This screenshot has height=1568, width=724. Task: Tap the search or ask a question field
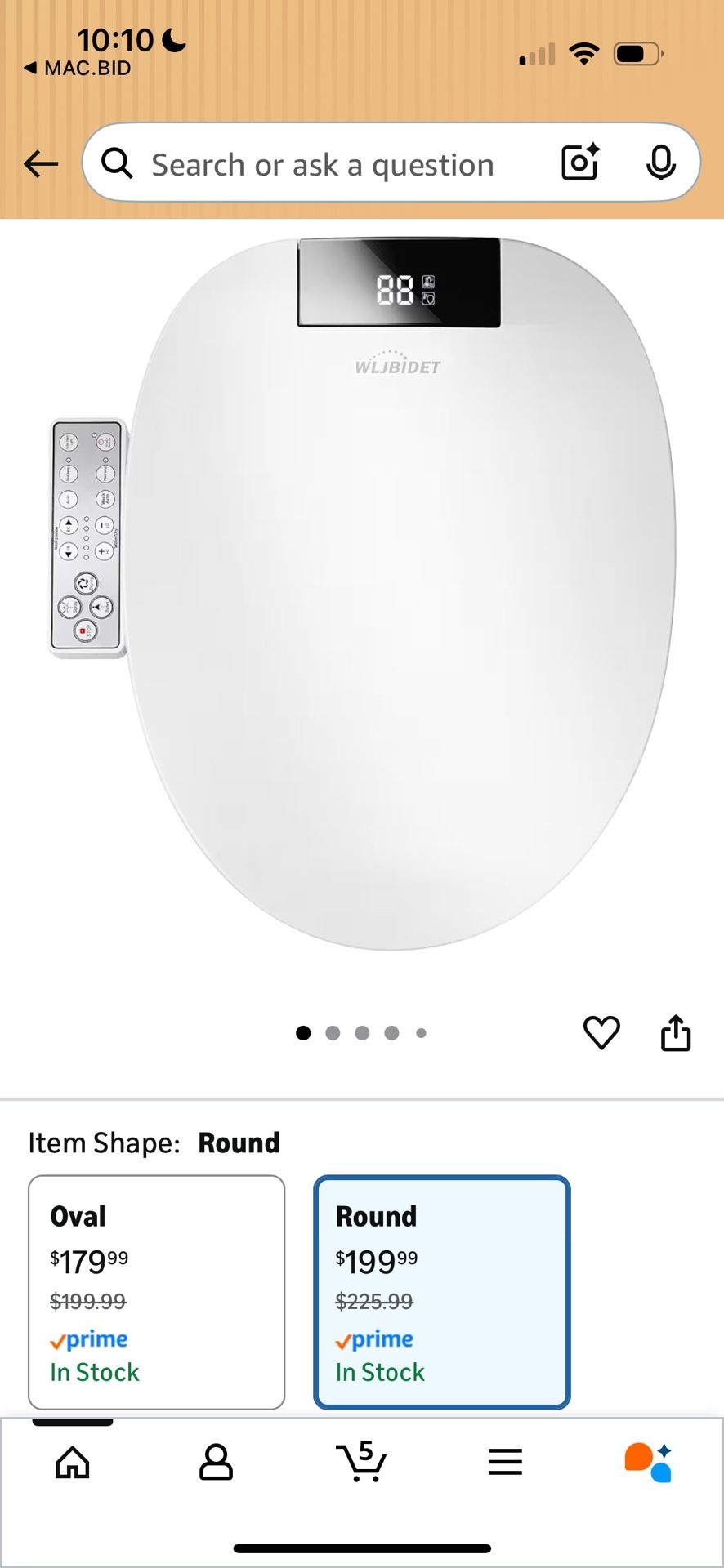coord(323,164)
